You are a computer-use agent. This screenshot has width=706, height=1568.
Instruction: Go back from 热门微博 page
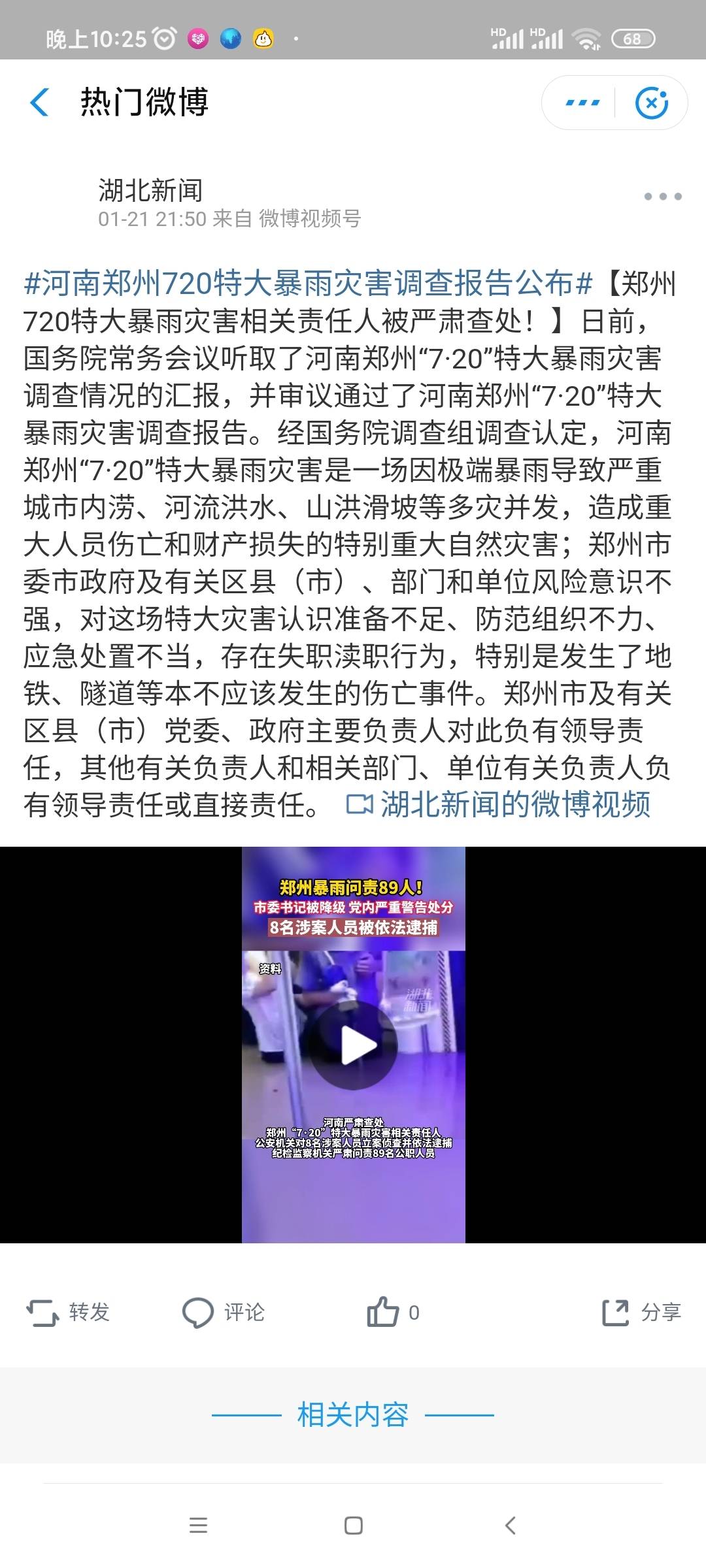click(40, 103)
